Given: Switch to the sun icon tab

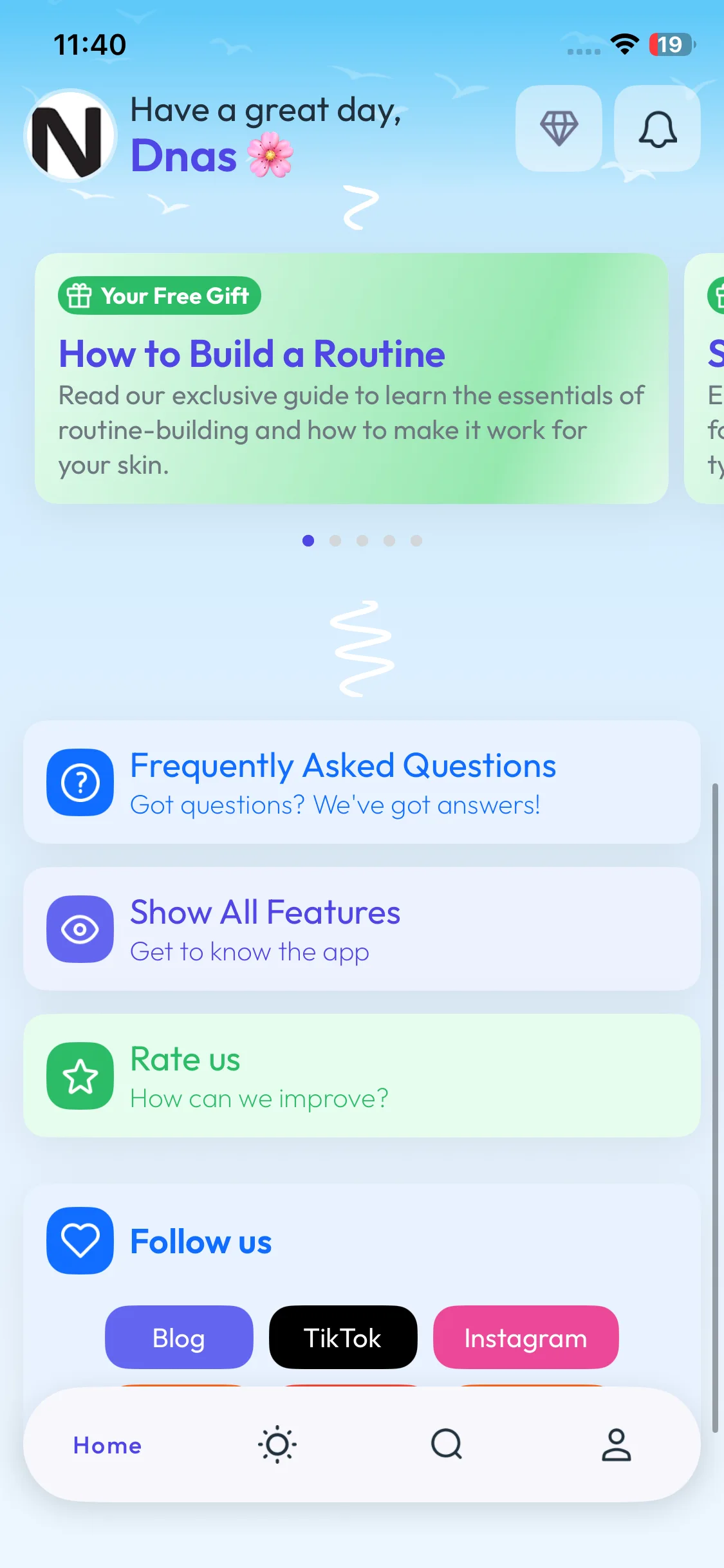Looking at the screenshot, I should point(277,1445).
